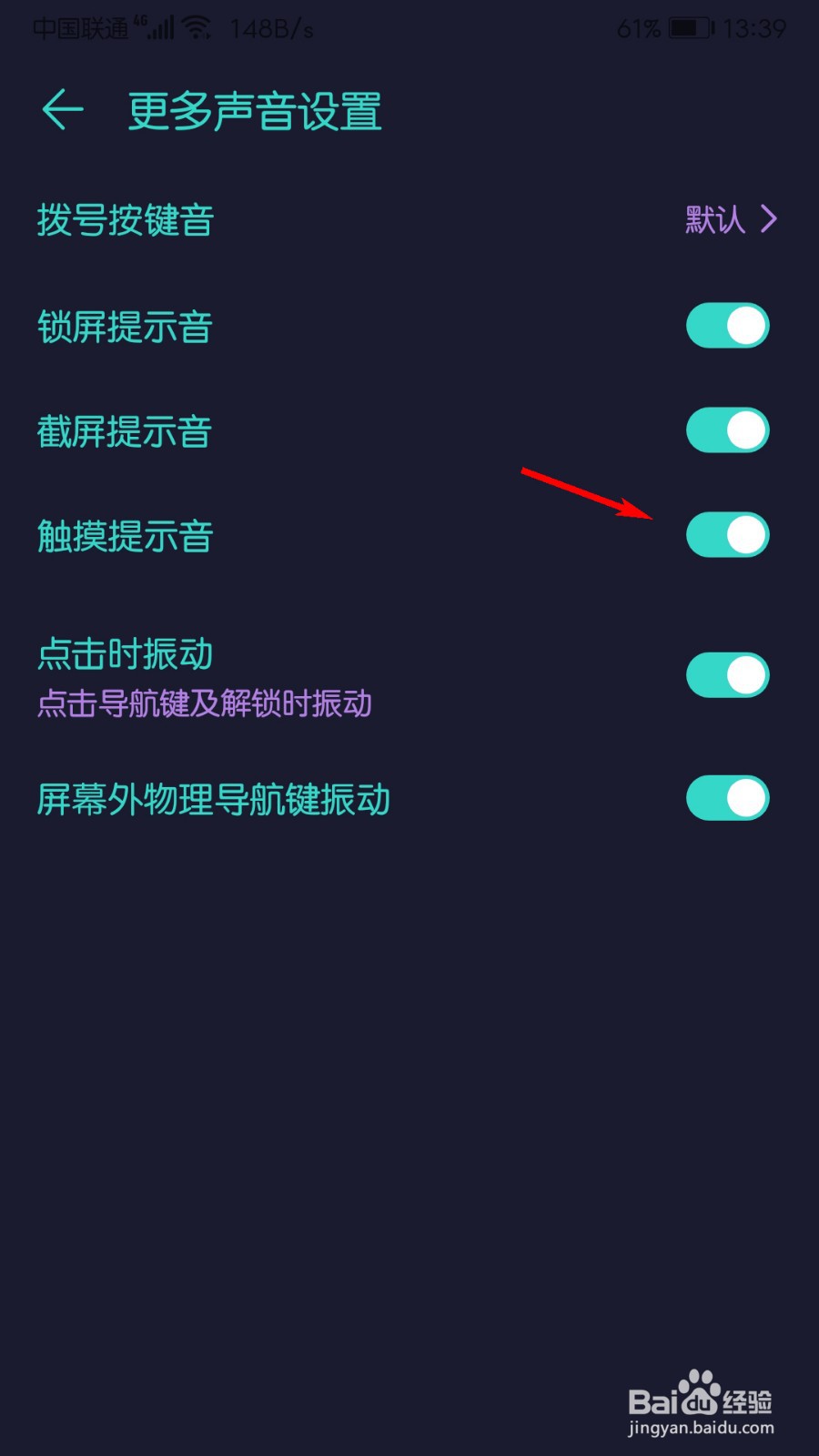Select the 拨号按键音 row
This screenshot has height=1456, width=819.
pyautogui.click(x=124, y=218)
